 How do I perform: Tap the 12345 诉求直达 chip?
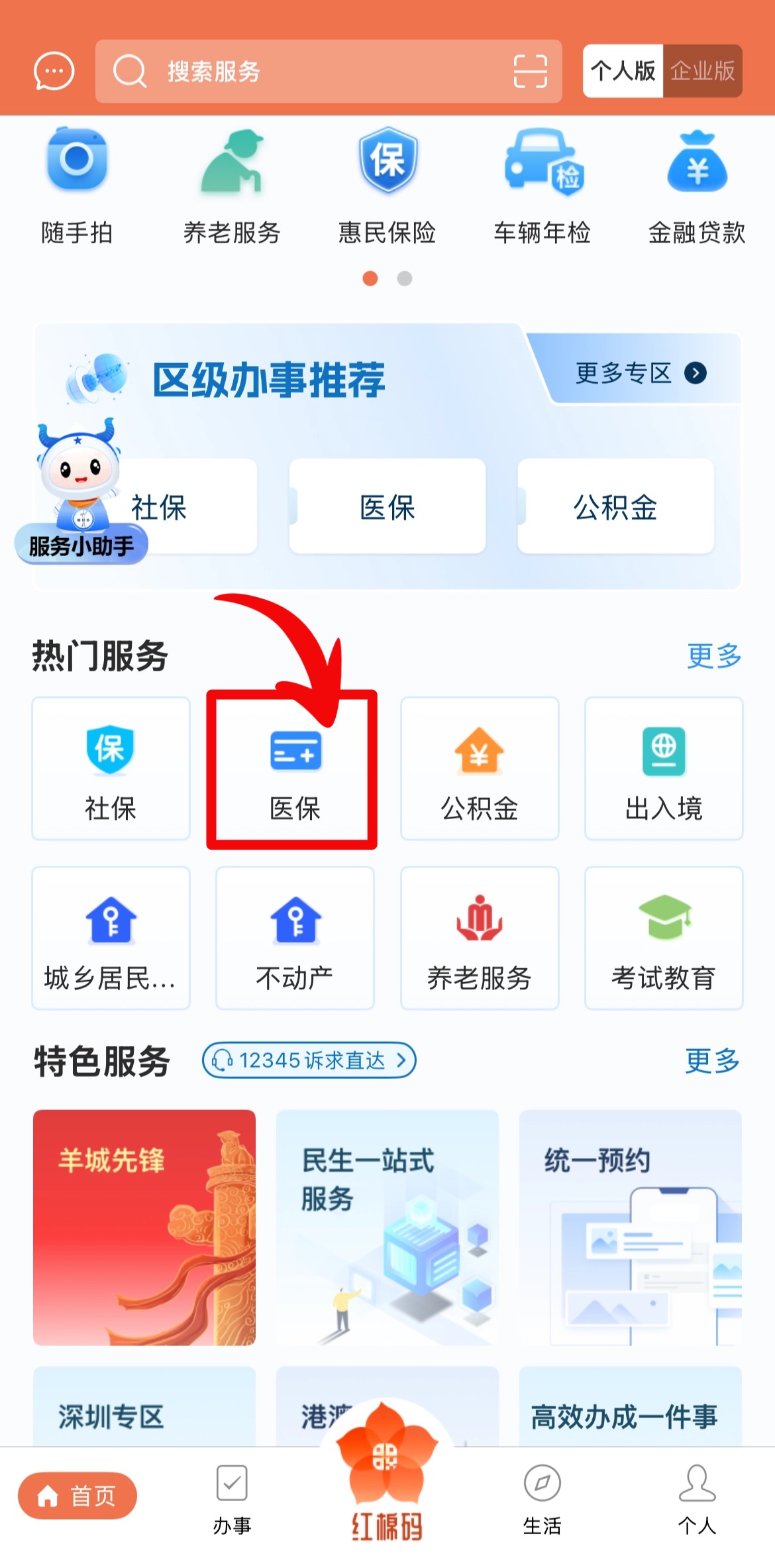click(309, 1060)
